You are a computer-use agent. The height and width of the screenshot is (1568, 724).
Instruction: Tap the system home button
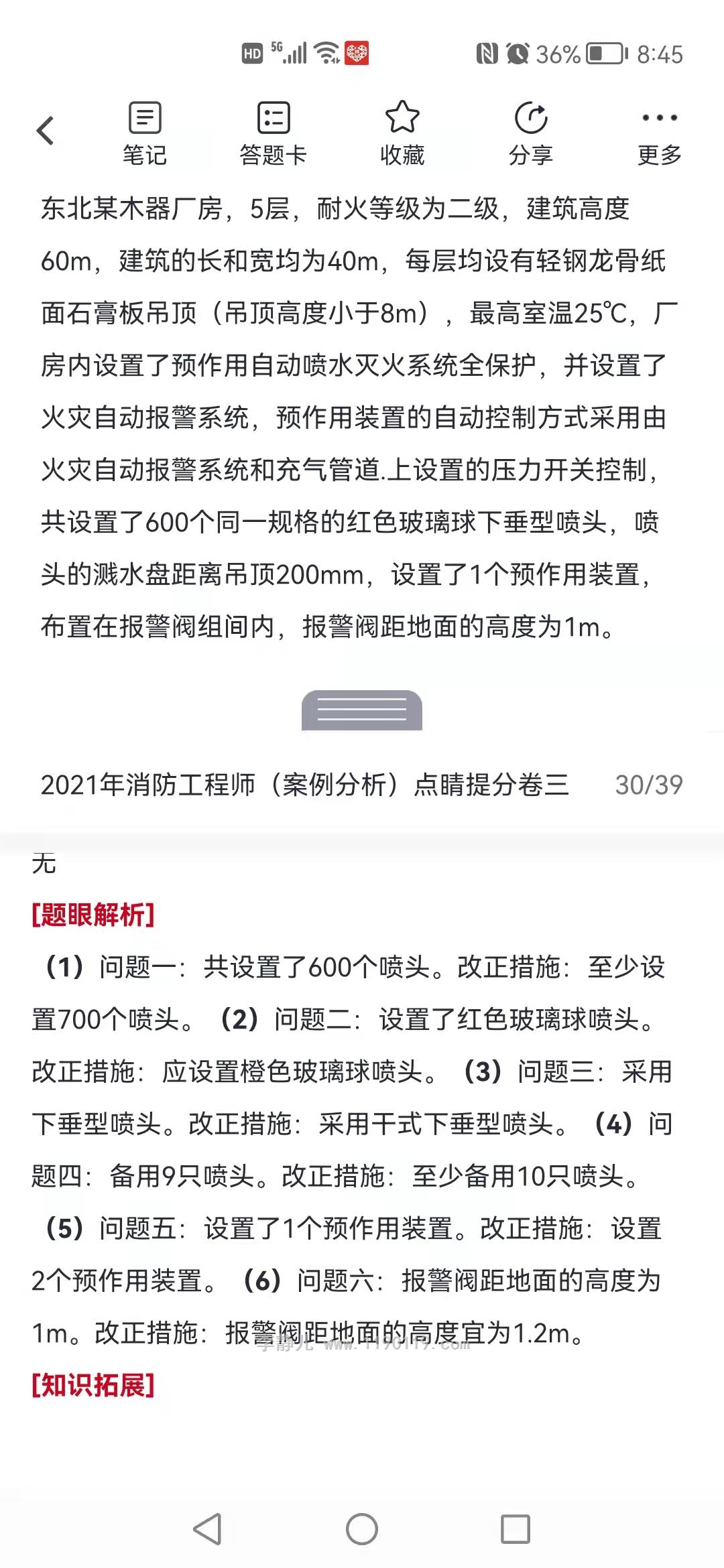362,1529
